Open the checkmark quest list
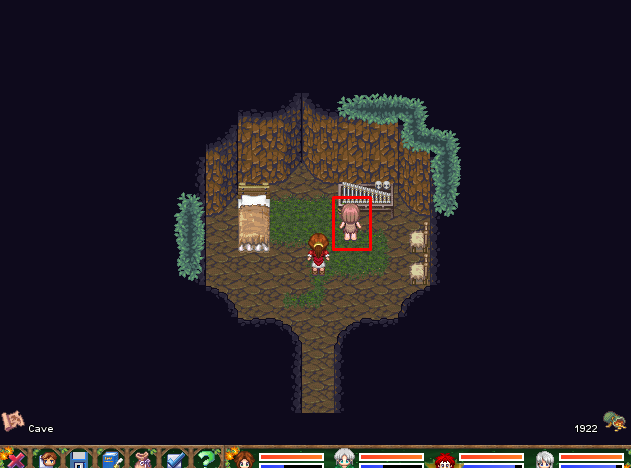 (x=174, y=459)
